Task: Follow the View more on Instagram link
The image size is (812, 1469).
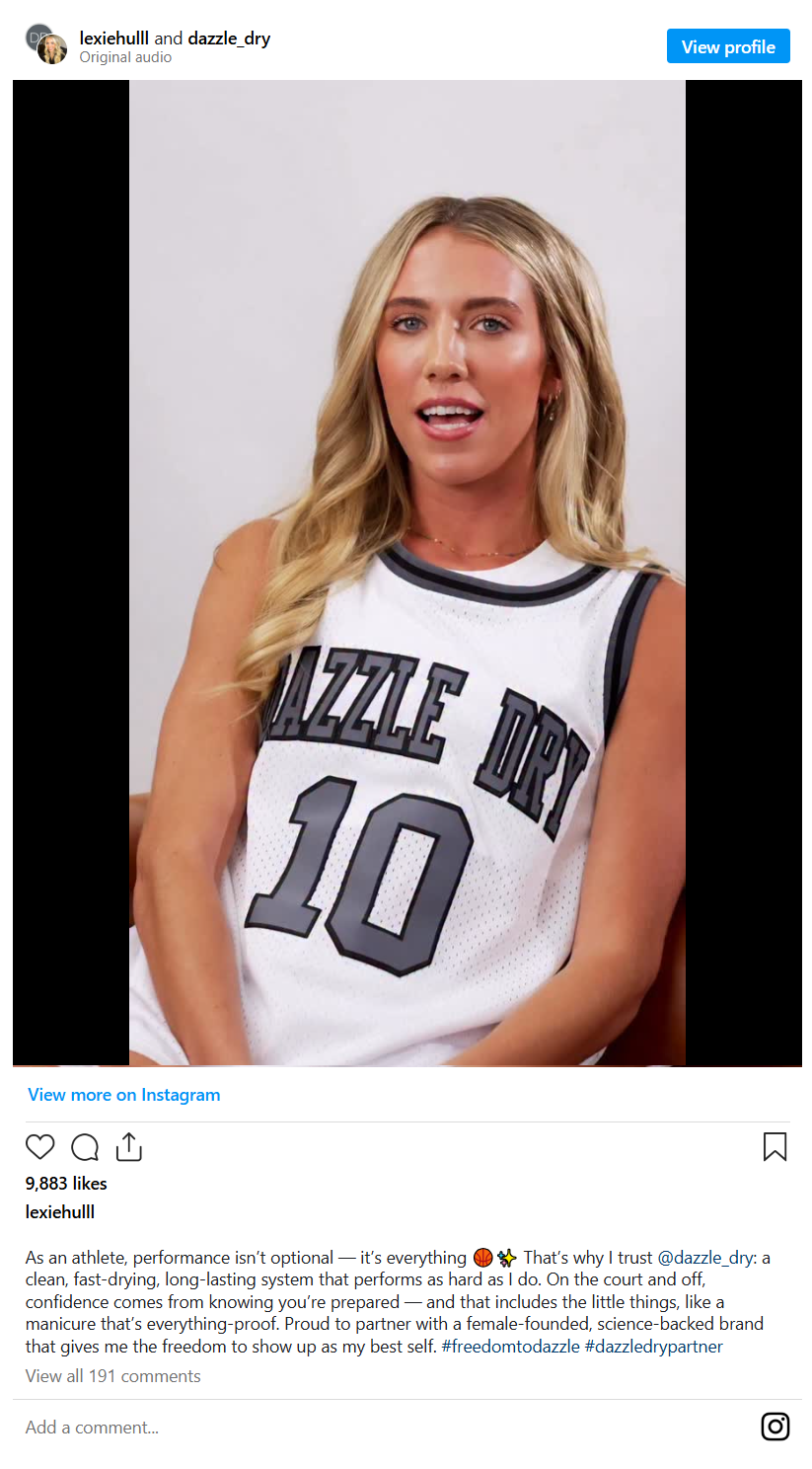Action: (124, 1095)
